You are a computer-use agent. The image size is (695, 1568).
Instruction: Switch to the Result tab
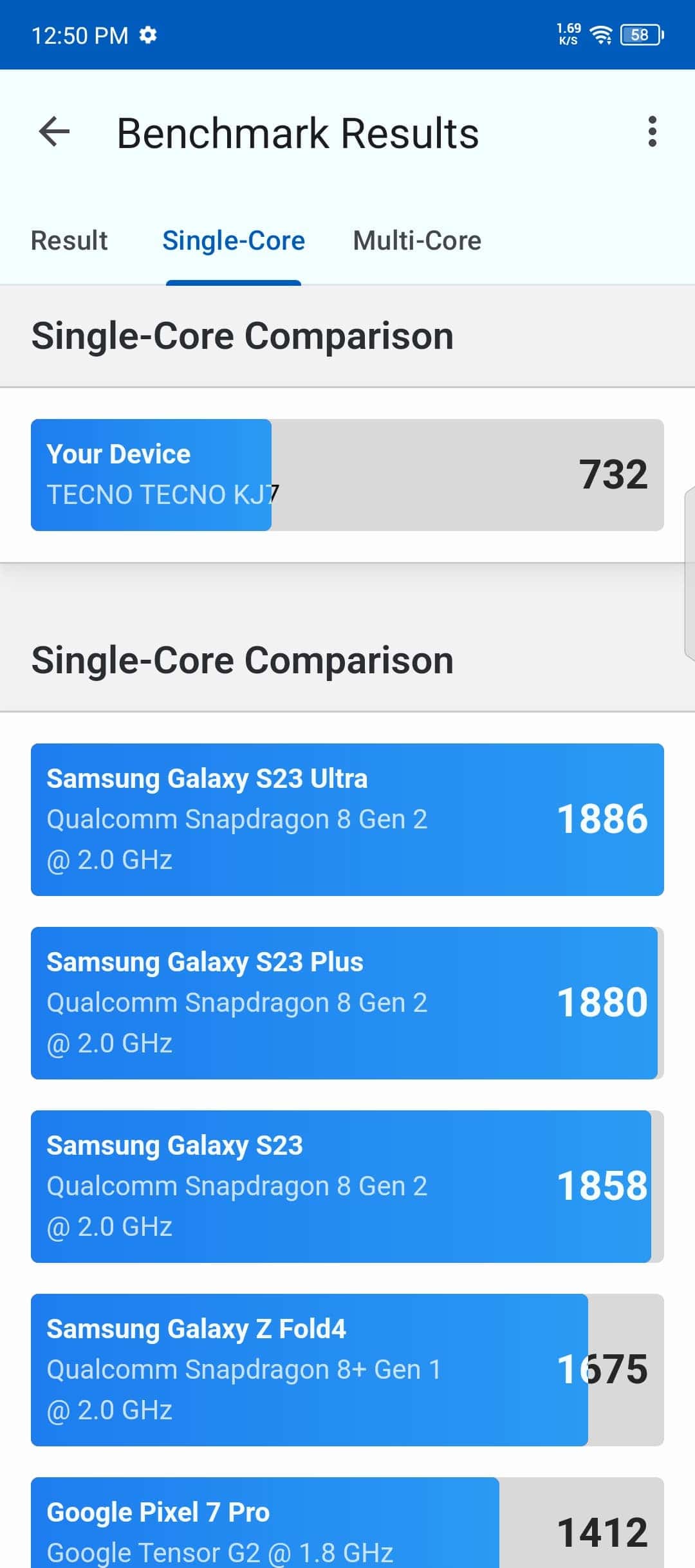69,241
